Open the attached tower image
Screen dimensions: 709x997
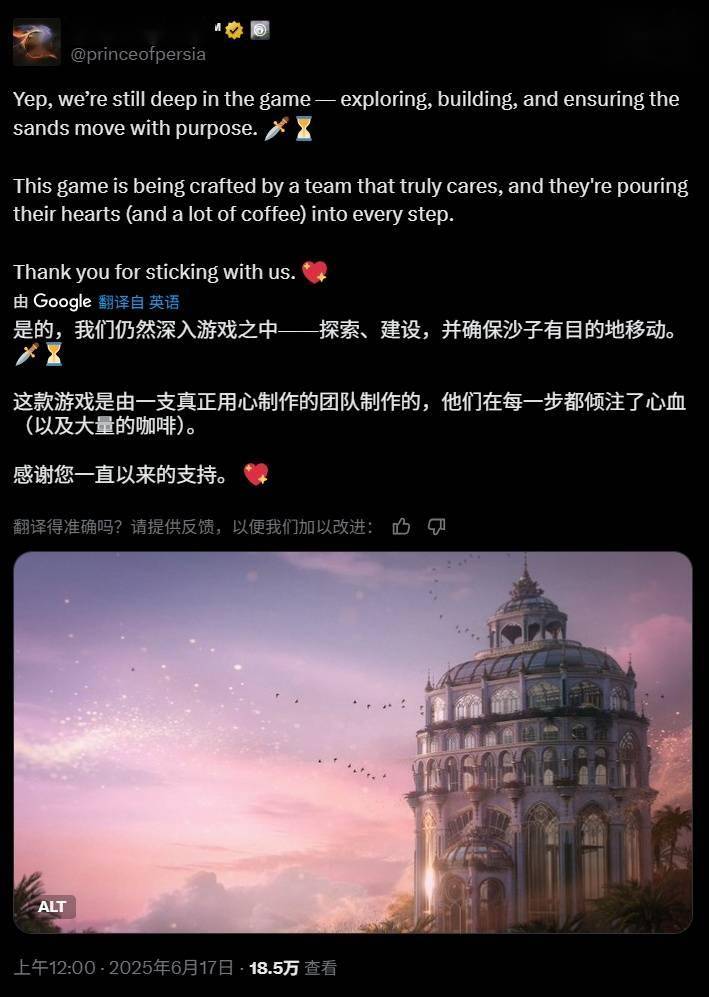point(352,740)
